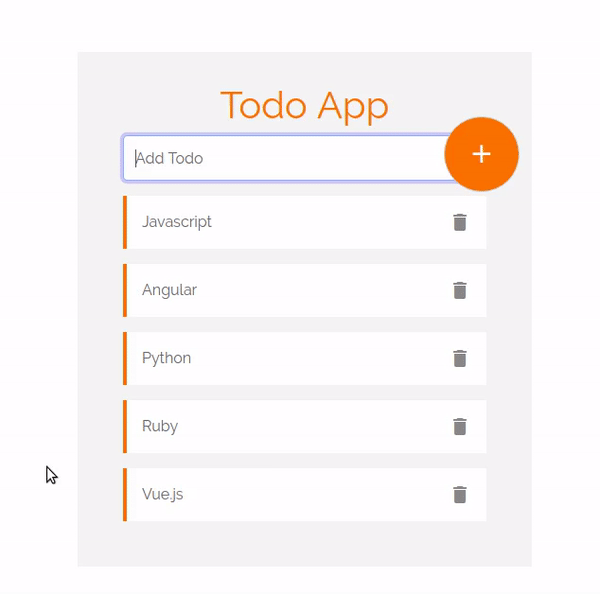Tap the orange plus add button
Viewport: 600px width, 594px height.
[481, 154]
